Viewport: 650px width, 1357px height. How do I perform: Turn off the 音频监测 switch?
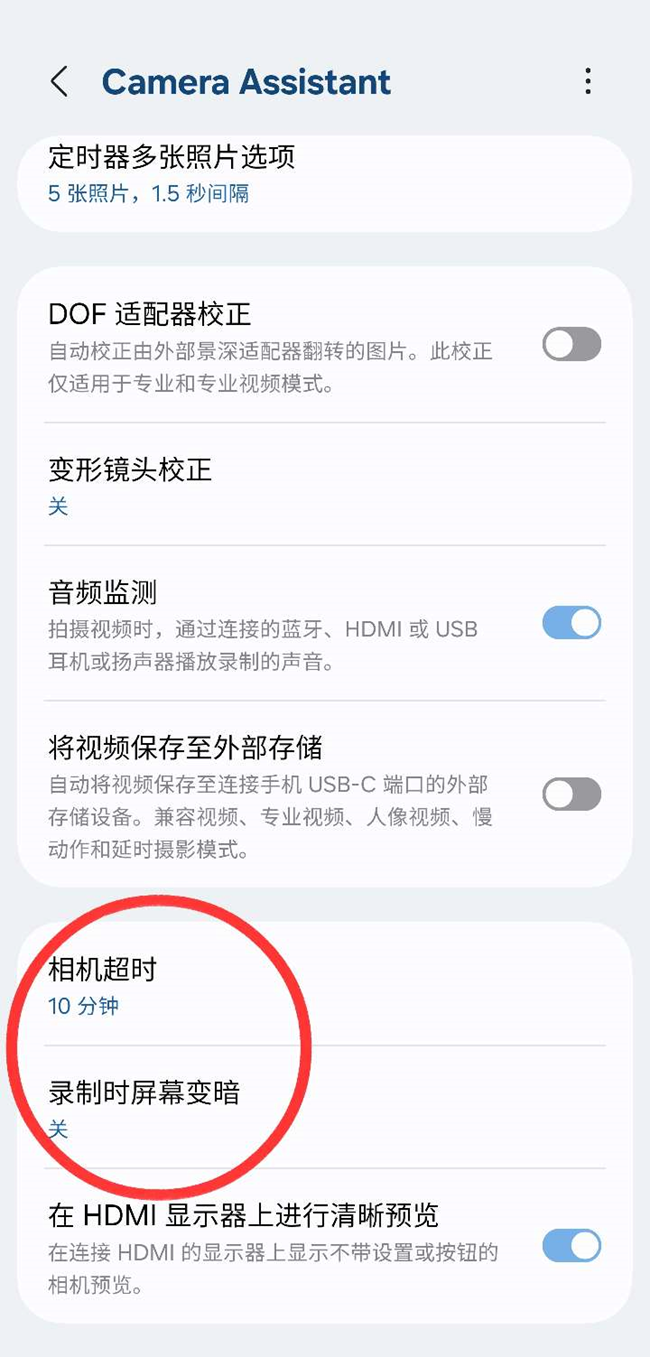[571, 623]
